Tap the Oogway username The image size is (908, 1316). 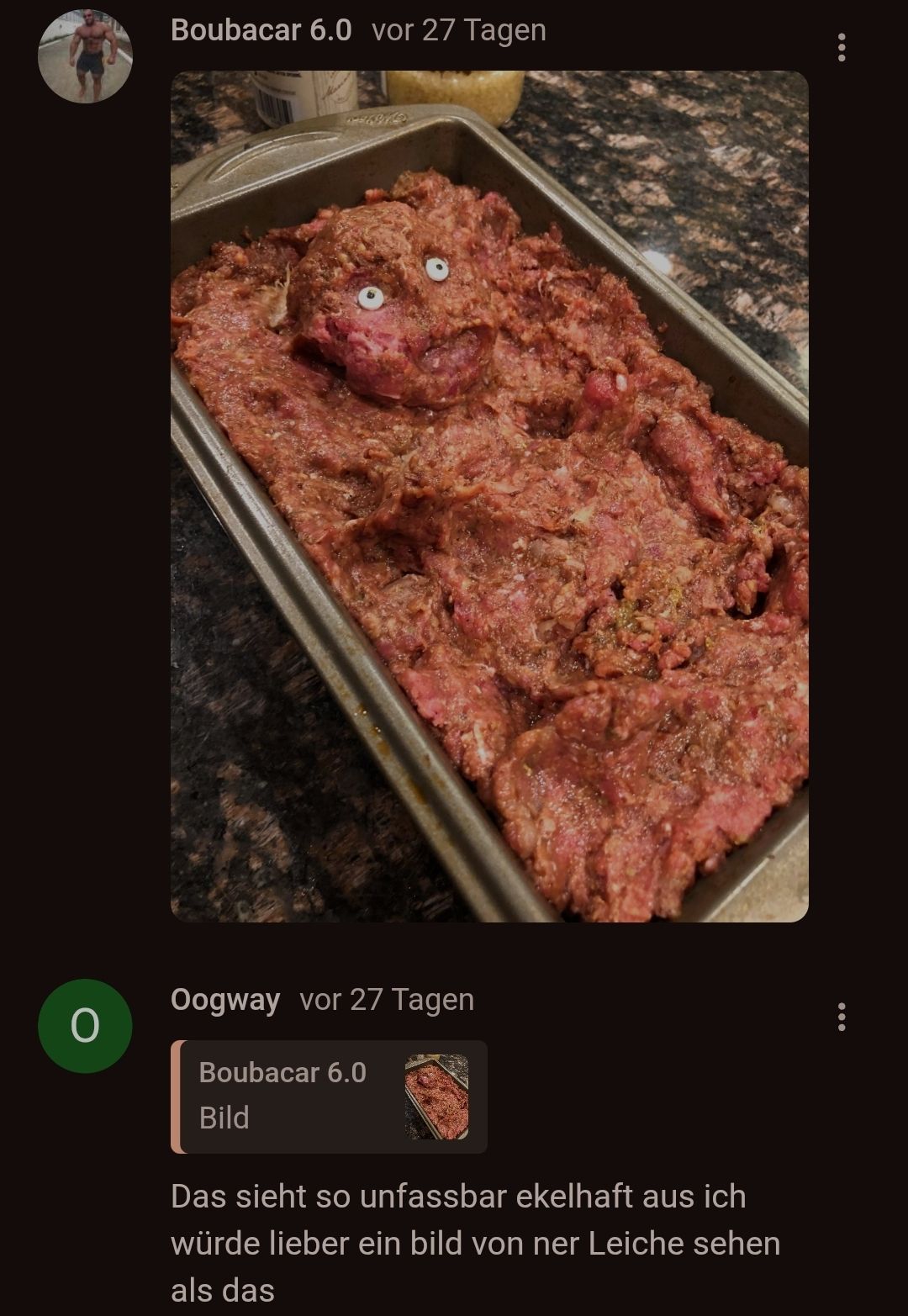click(224, 1000)
